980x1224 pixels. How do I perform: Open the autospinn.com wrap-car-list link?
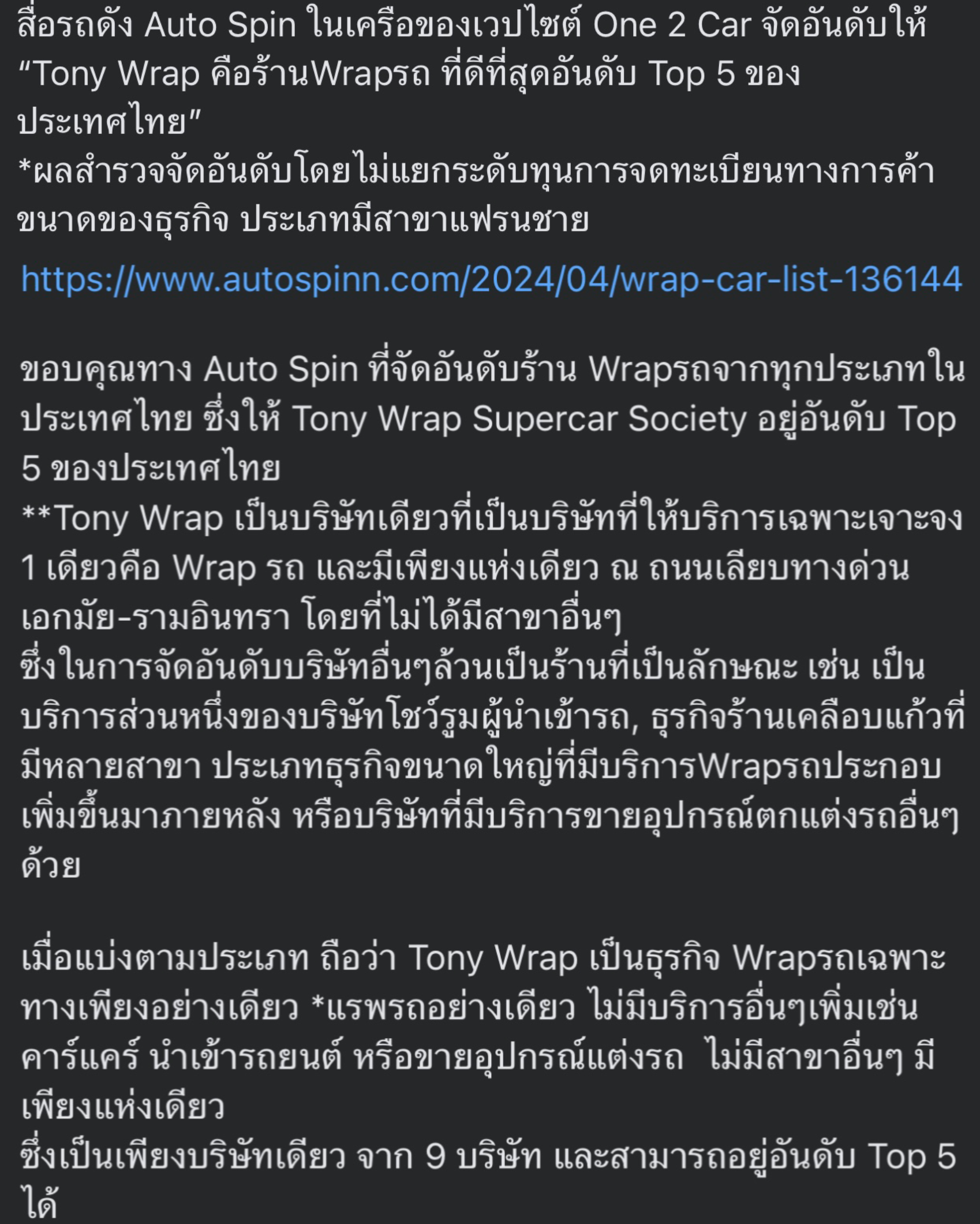(491, 280)
